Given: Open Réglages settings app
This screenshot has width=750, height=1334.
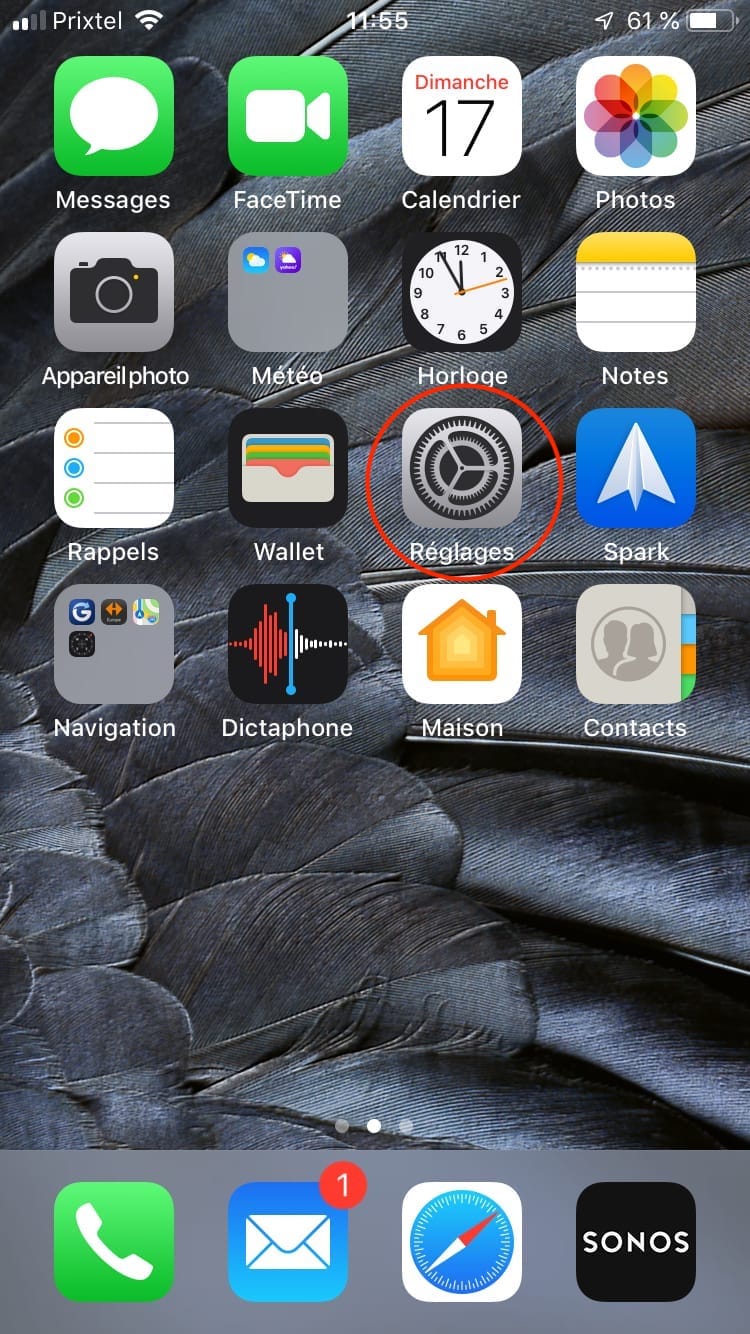Looking at the screenshot, I should [461, 468].
